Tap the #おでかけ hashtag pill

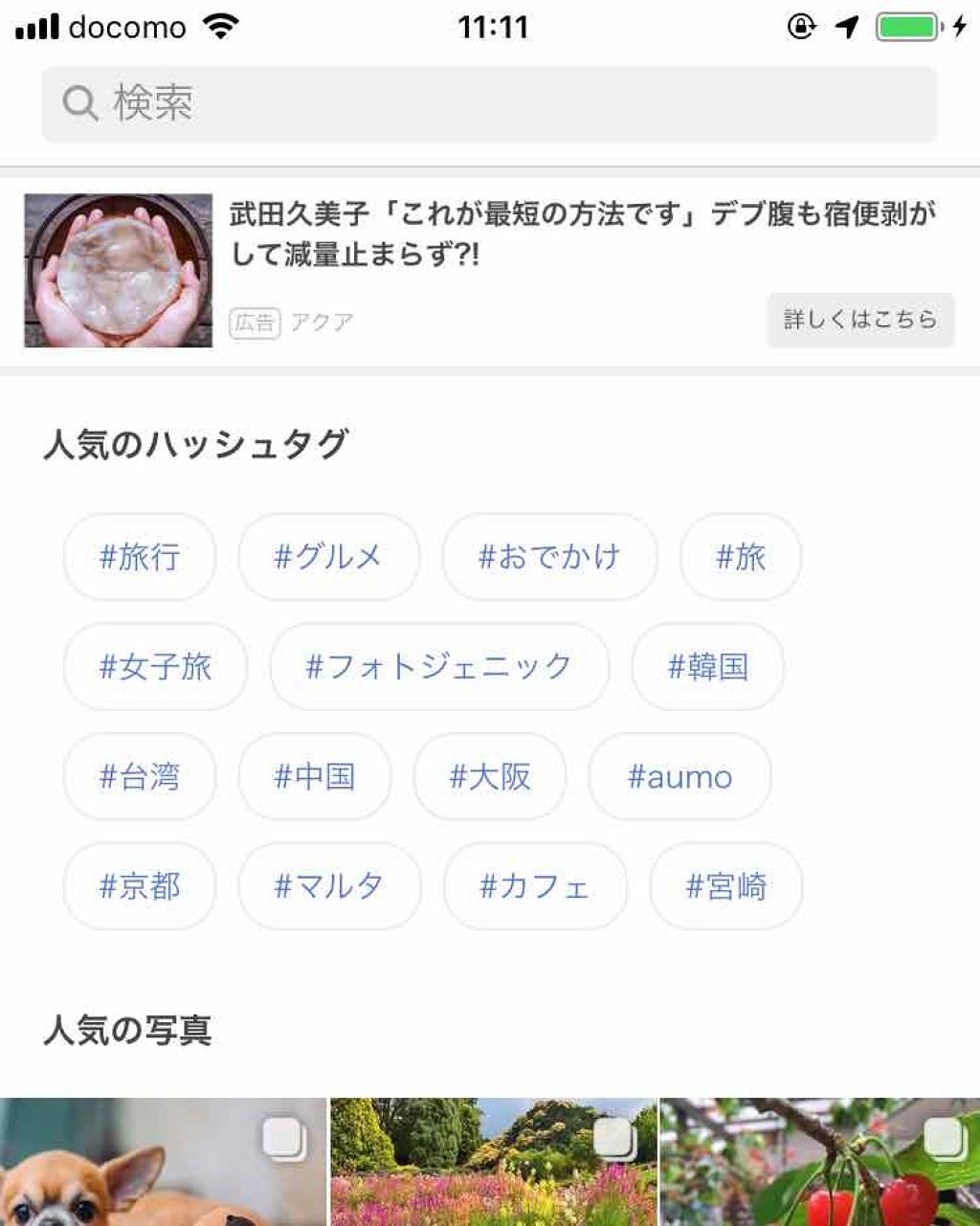(548, 558)
